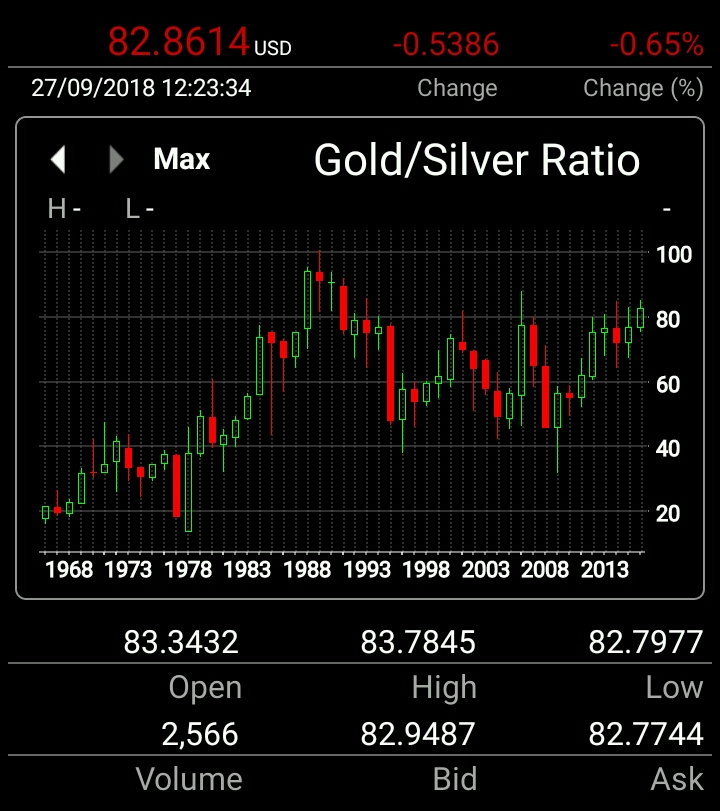Tap the High value 83.7845
This screenshot has width=720, height=811.
(x=417, y=643)
